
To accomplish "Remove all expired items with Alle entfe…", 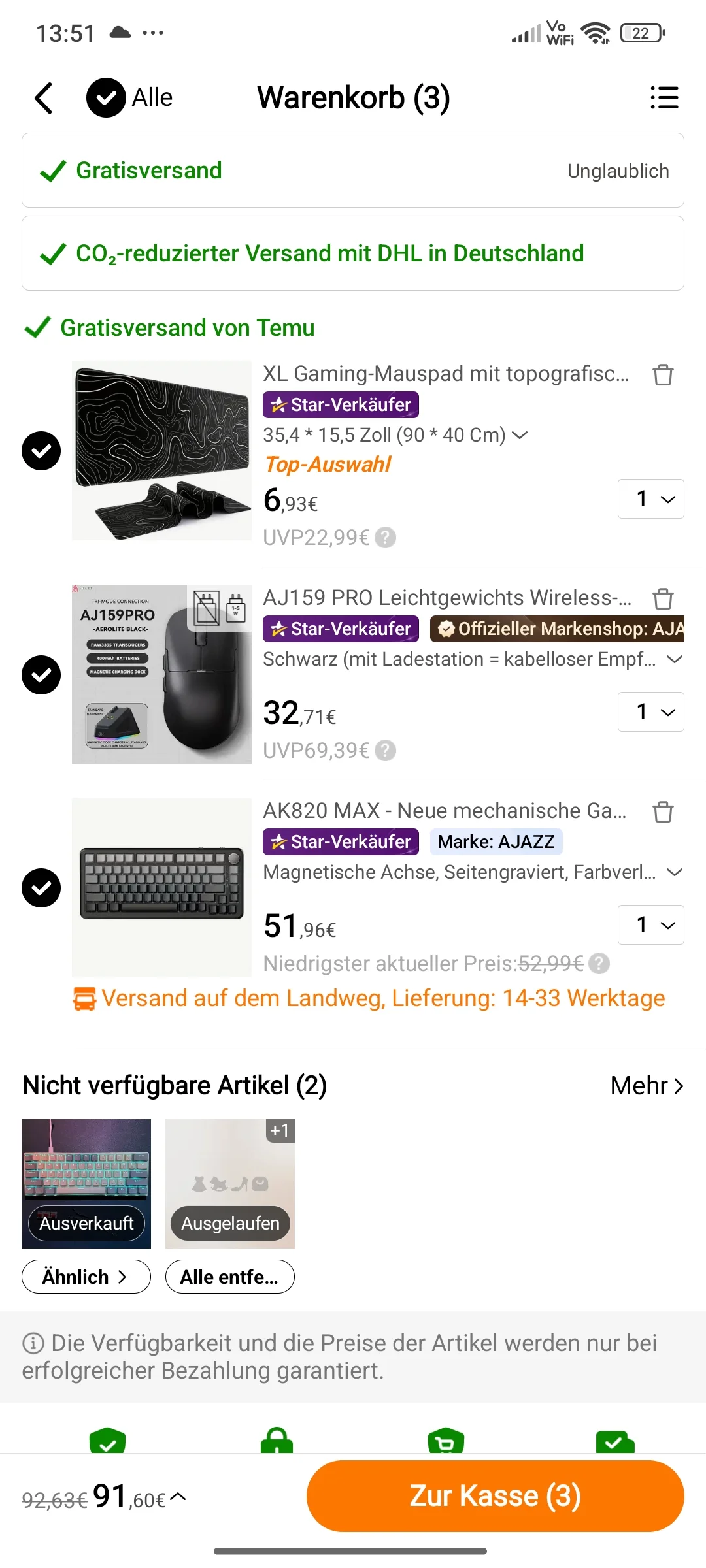I will click(229, 1277).
